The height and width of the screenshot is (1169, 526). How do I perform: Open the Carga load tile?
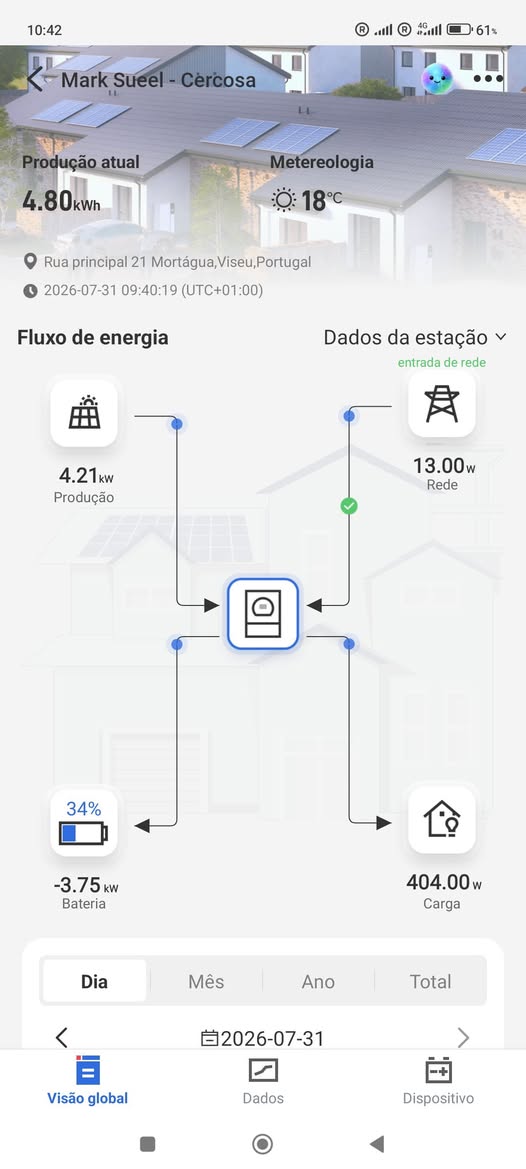(x=442, y=819)
